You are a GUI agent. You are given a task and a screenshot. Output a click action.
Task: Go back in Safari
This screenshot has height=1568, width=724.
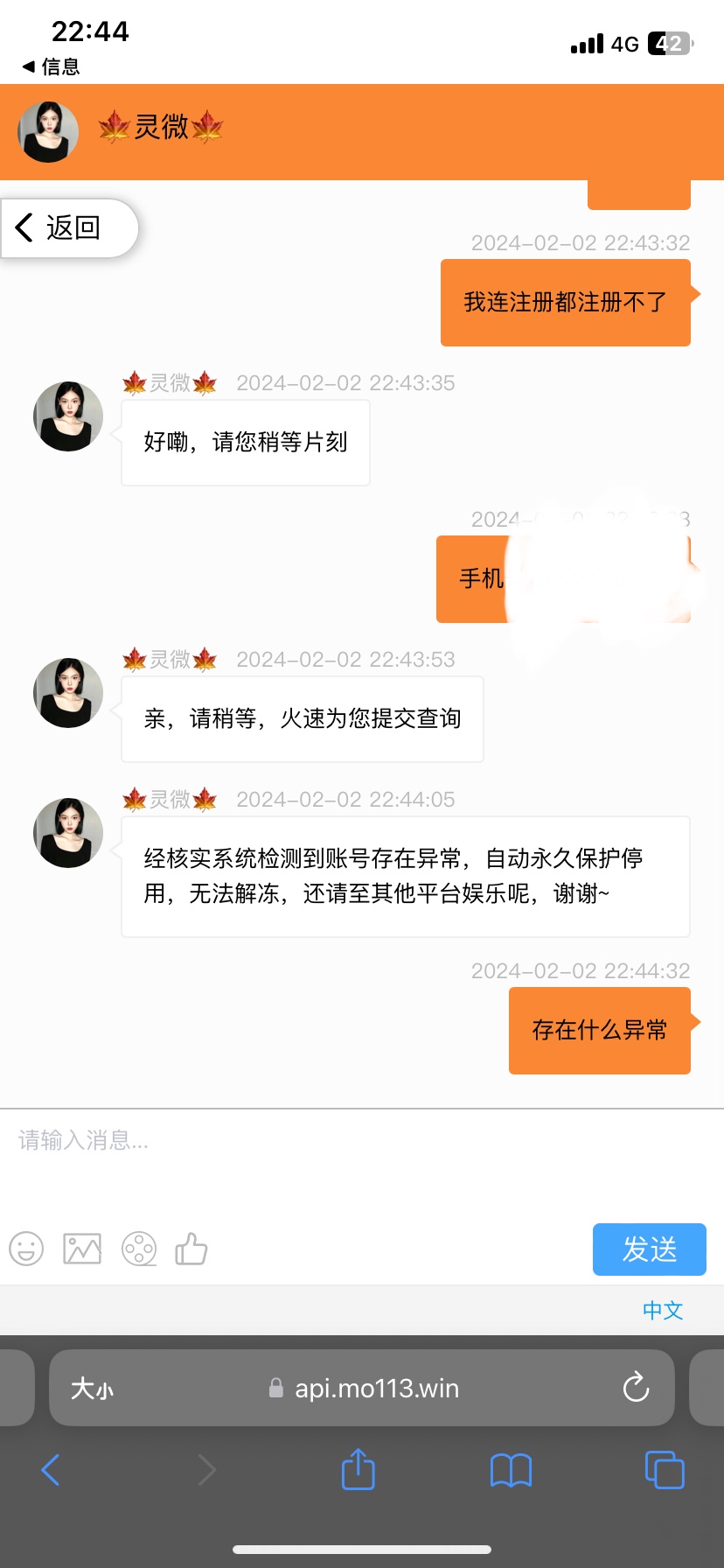coord(51,1470)
